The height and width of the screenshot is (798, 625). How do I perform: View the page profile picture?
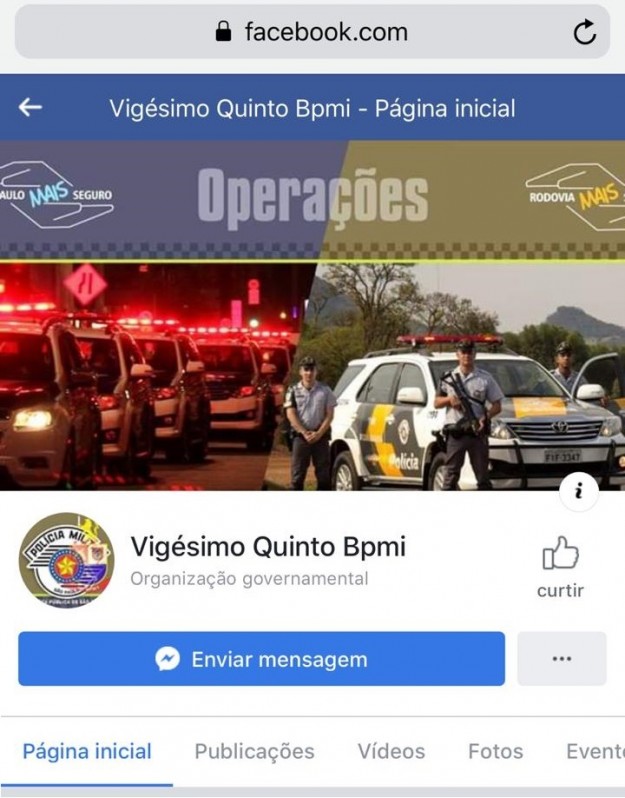click(66, 561)
